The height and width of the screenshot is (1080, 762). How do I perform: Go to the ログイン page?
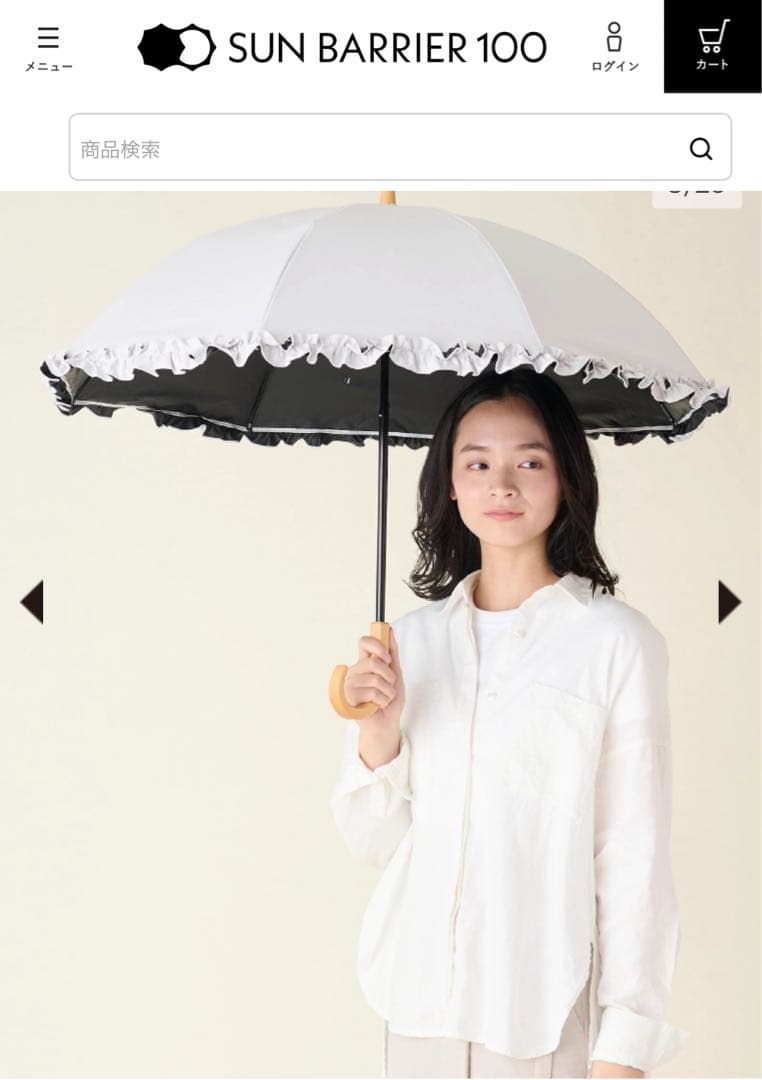(x=614, y=48)
